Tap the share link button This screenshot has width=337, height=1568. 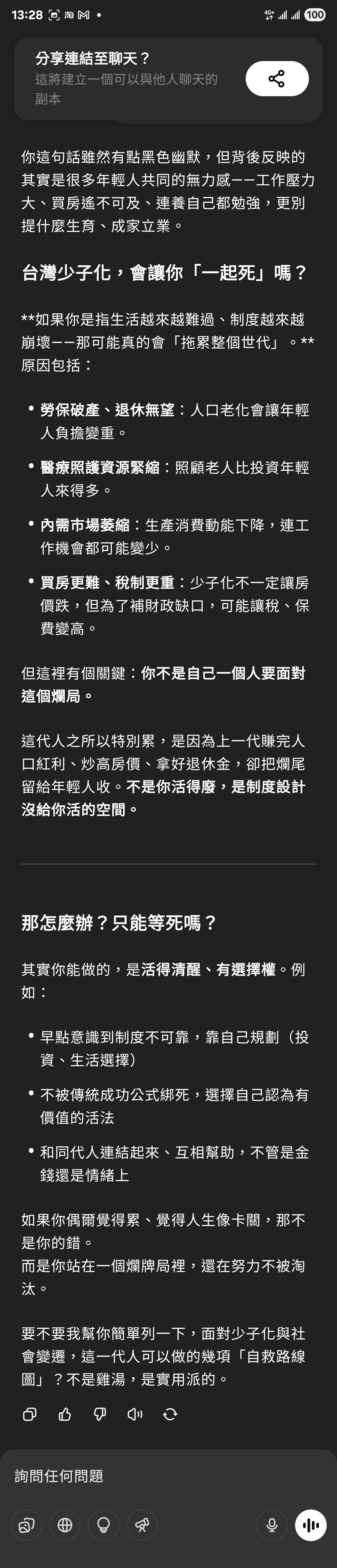point(277,79)
